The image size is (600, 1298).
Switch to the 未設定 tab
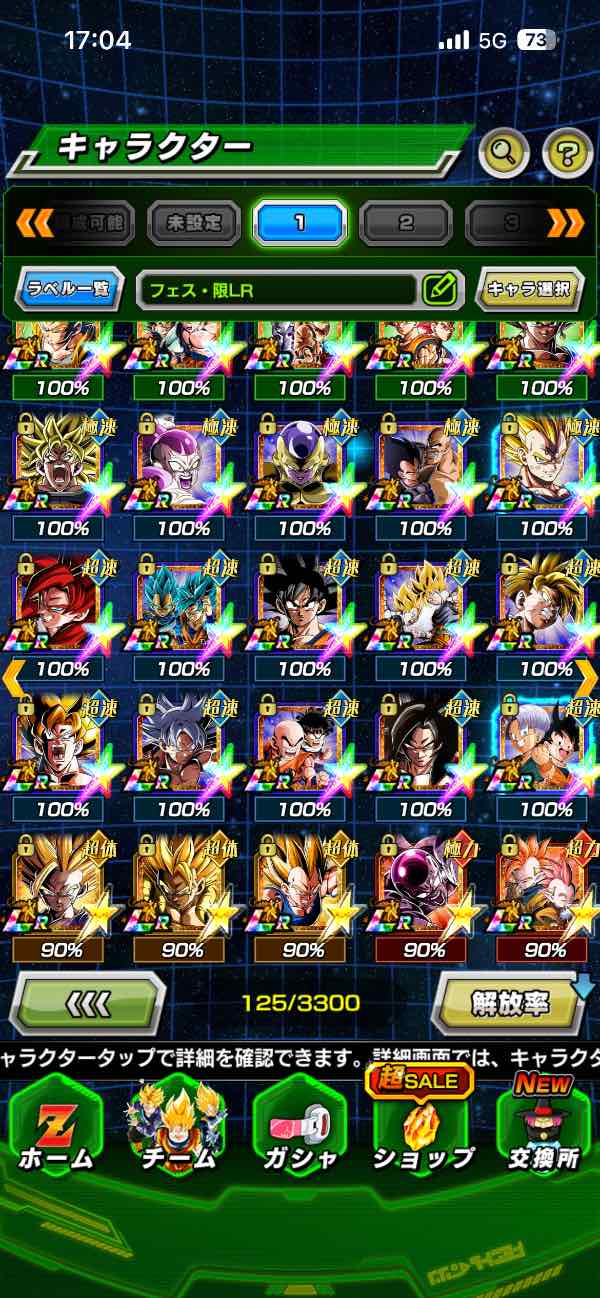point(195,222)
